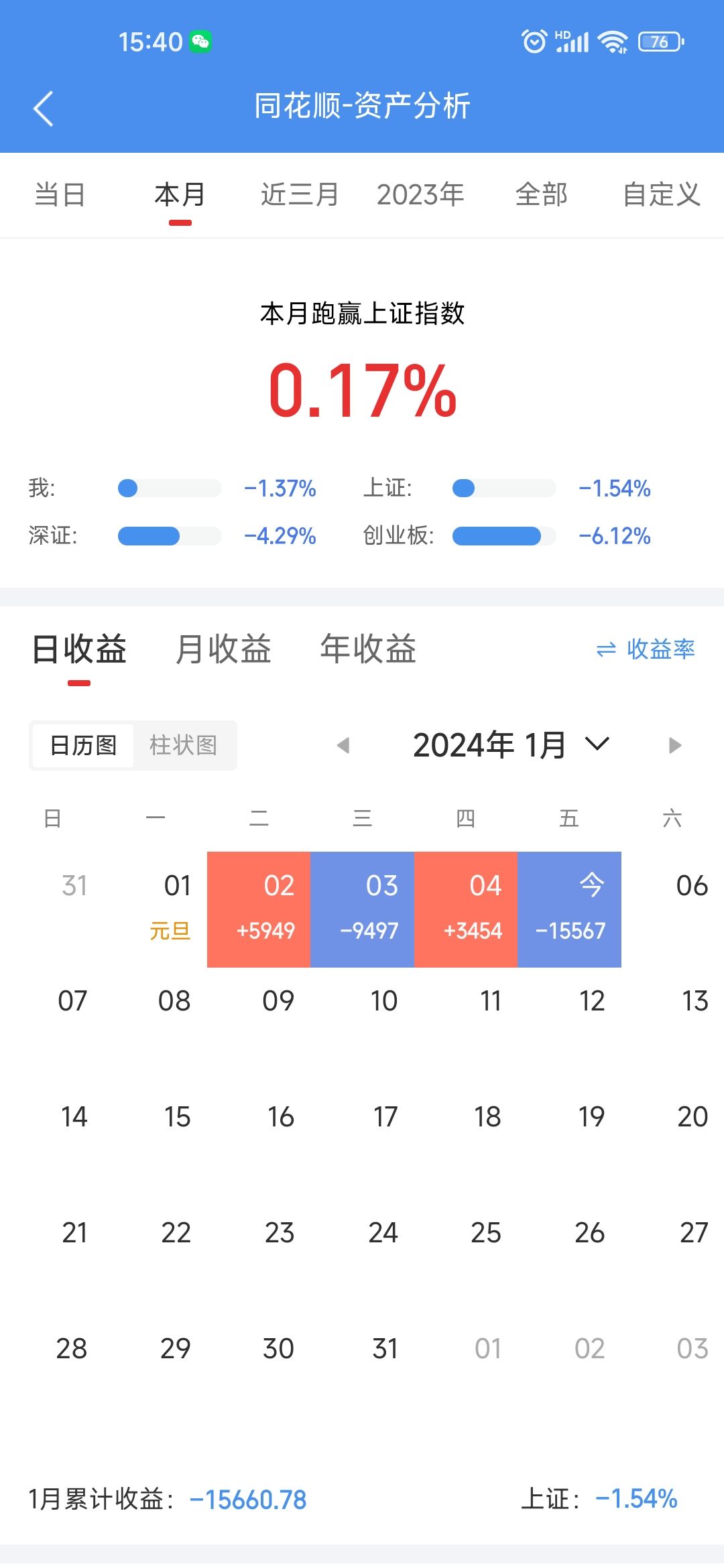This screenshot has width=724, height=1568.
Task: Switch to 柱状图 view
Action: pyautogui.click(x=183, y=745)
